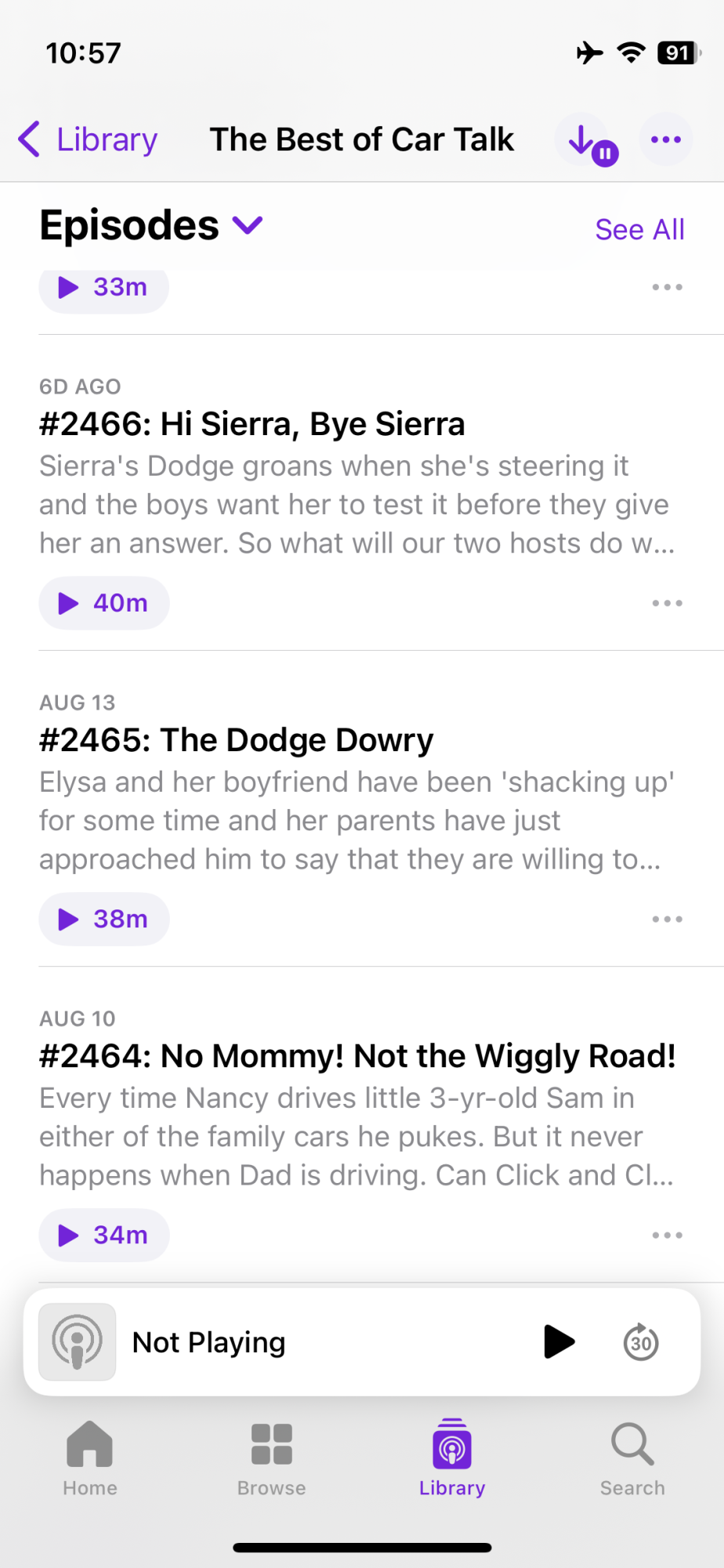
Task: Open episode #2465: The Dodge Dowry
Action: coord(237,740)
